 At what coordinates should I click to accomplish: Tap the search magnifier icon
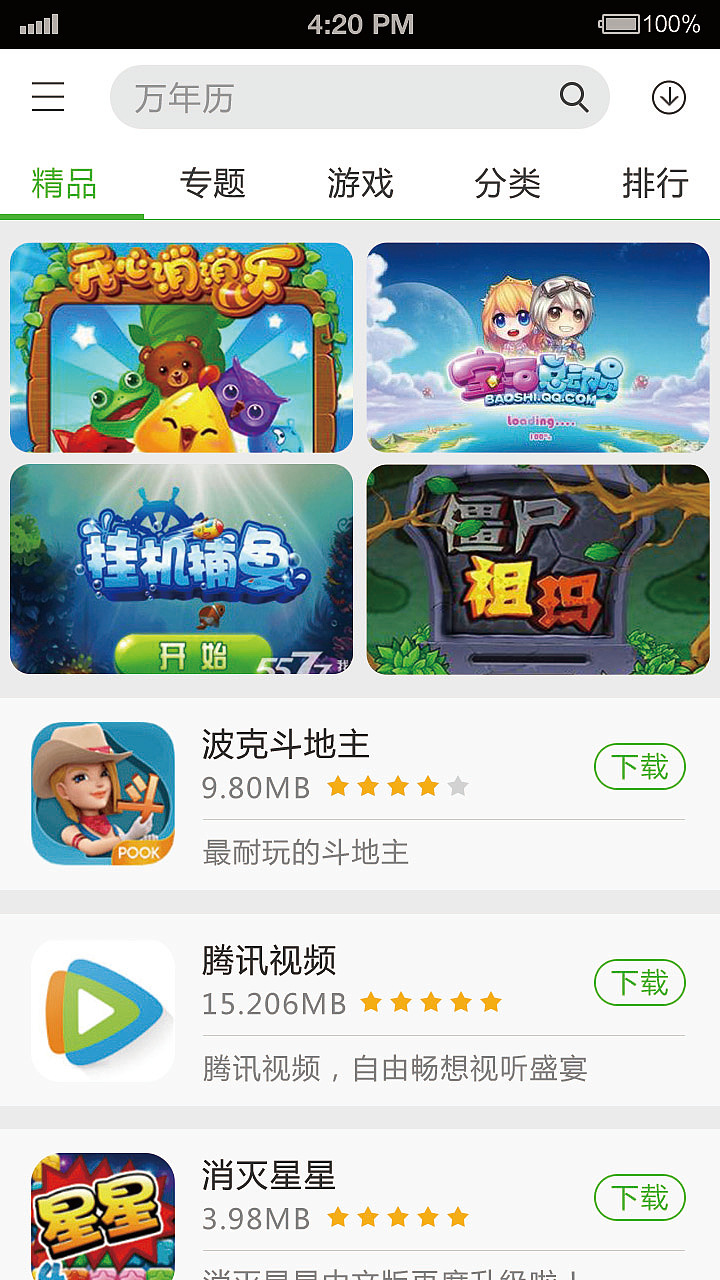pos(573,97)
